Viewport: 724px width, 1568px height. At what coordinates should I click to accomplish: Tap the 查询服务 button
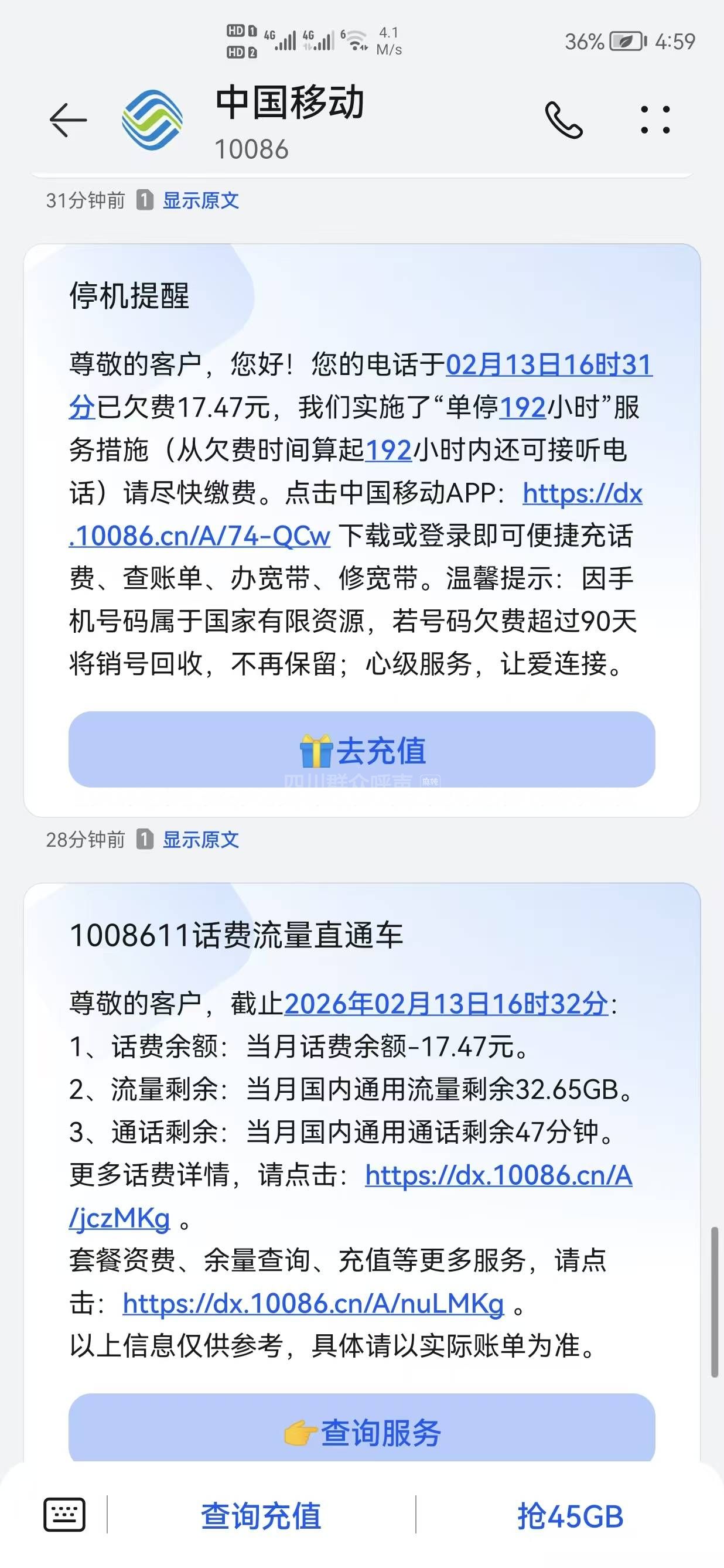pyautogui.click(x=361, y=1431)
